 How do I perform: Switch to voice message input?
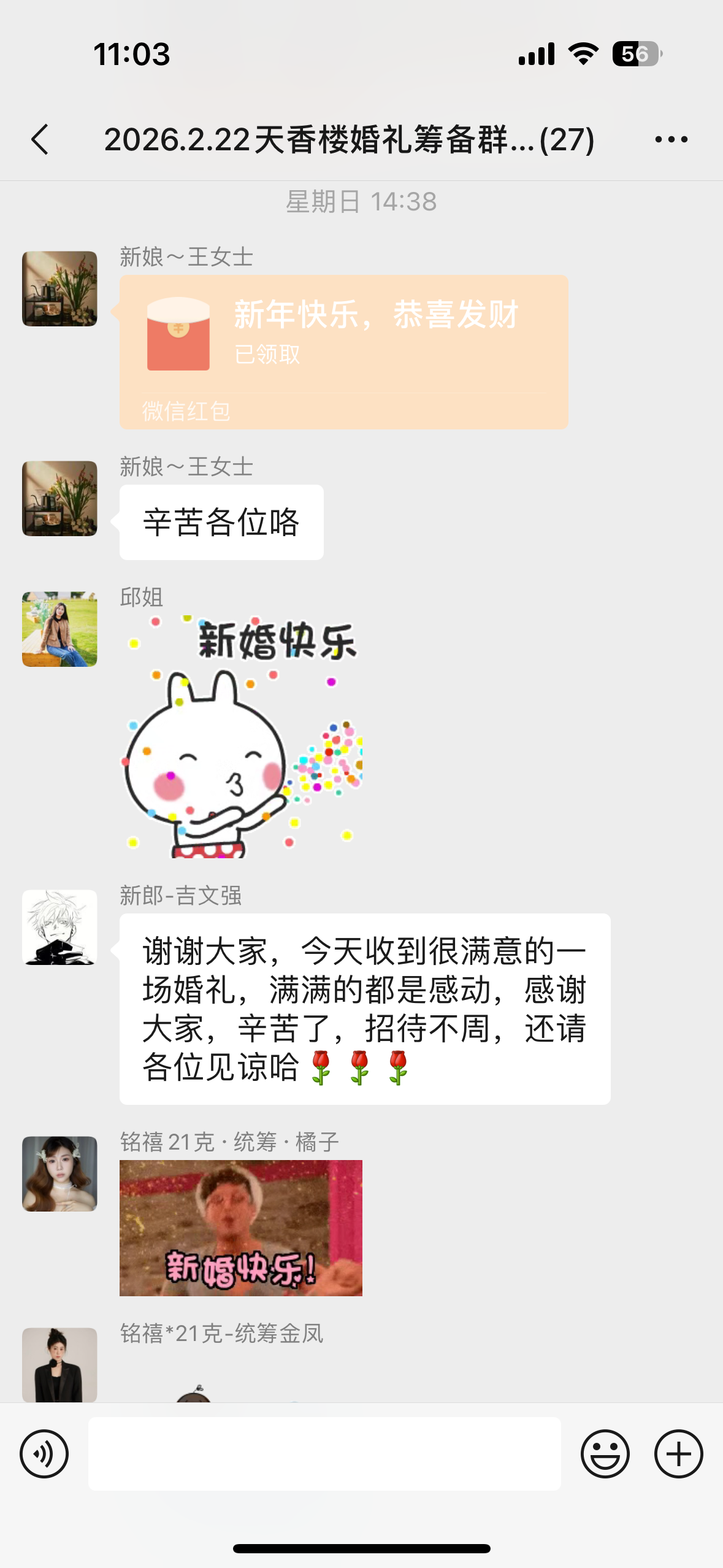tap(44, 1453)
